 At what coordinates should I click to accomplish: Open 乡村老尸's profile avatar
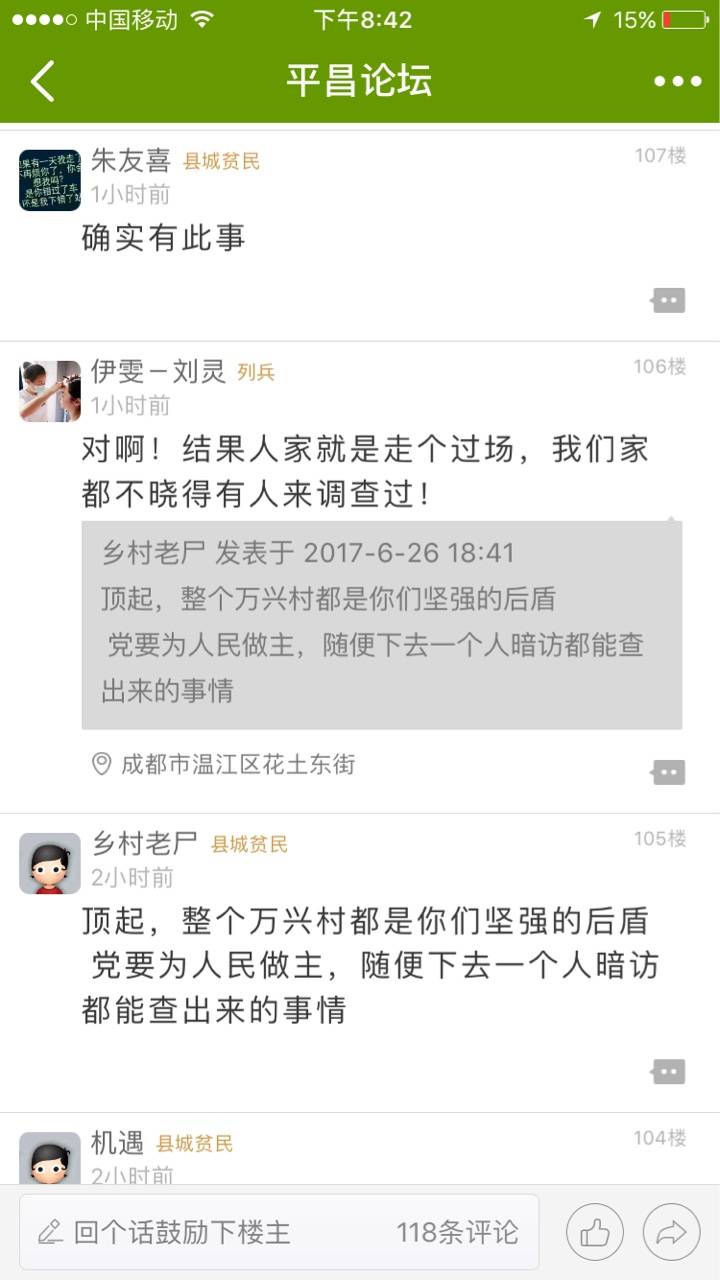50,863
